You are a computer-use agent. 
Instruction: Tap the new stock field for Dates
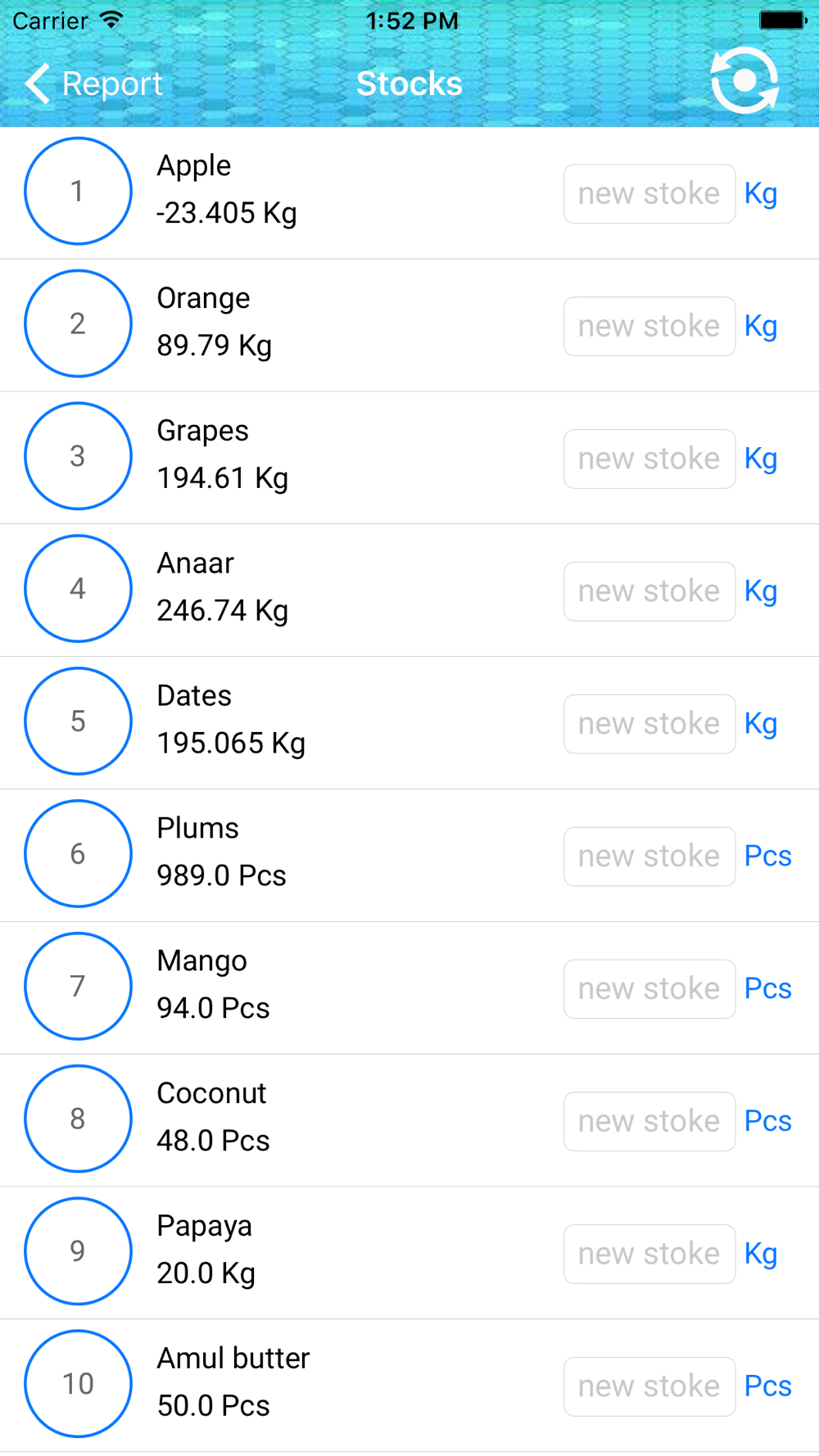[649, 724]
